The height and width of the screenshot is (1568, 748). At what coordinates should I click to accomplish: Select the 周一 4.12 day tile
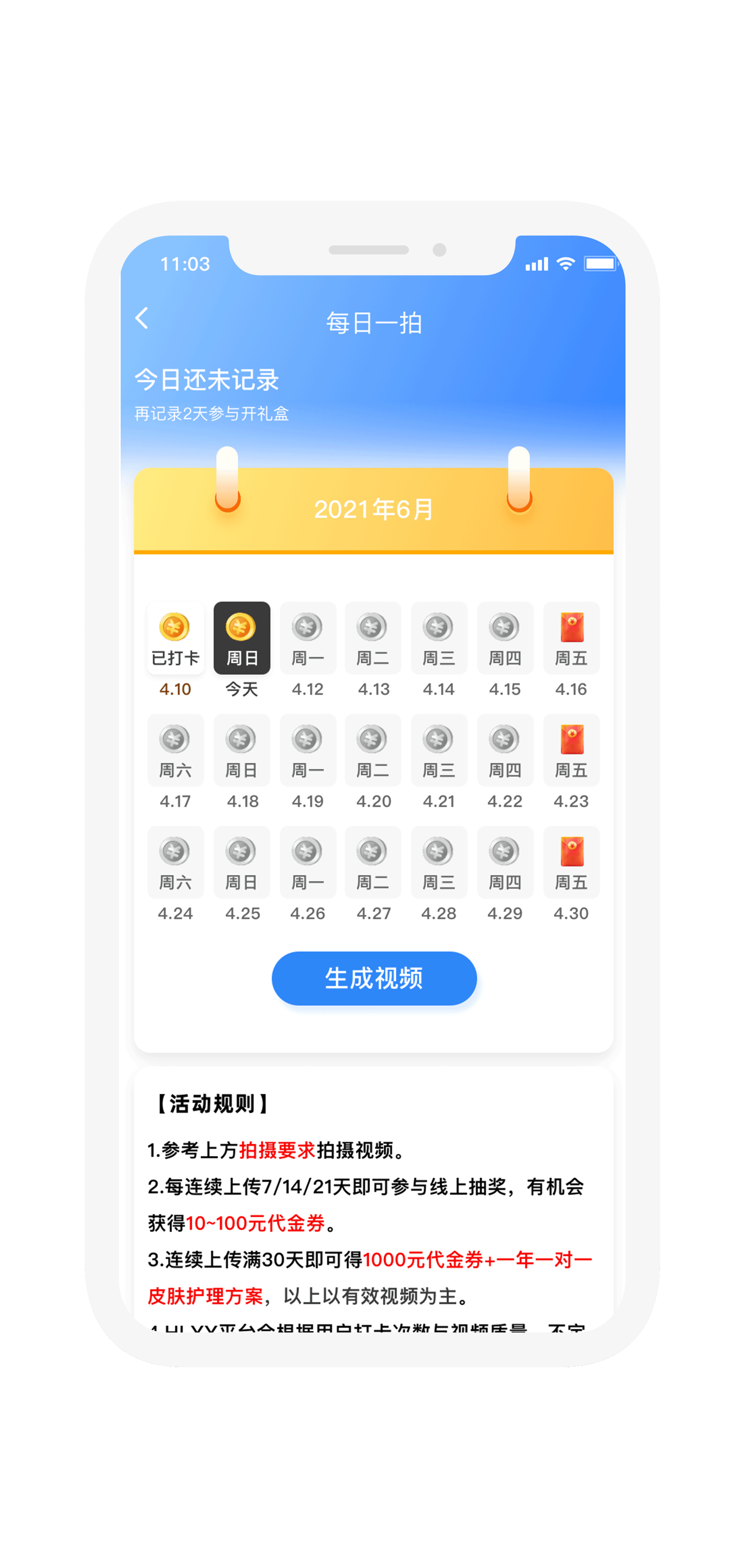pyautogui.click(x=308, y=638)
